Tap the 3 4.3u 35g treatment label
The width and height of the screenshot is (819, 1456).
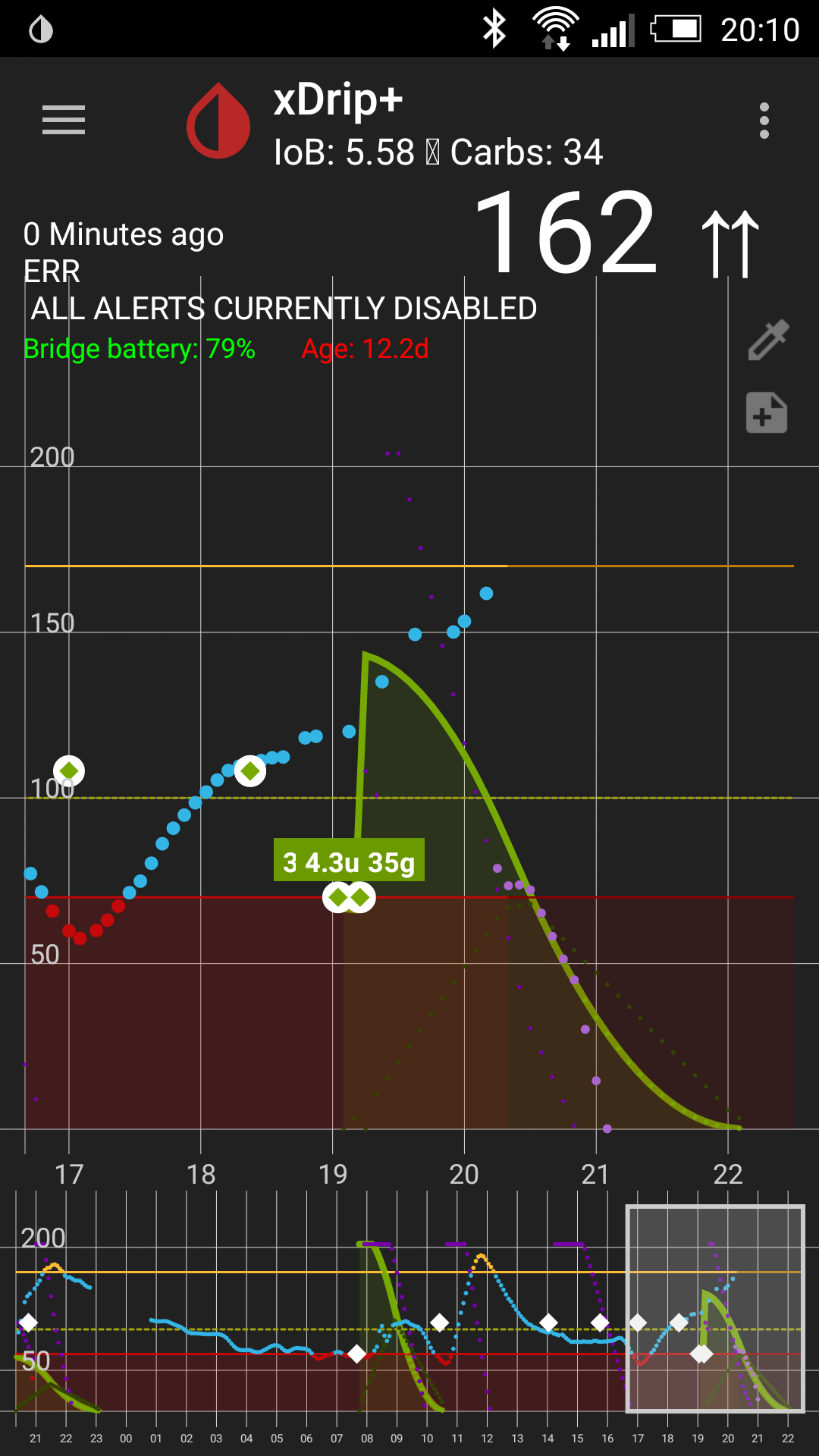(349, 860)
